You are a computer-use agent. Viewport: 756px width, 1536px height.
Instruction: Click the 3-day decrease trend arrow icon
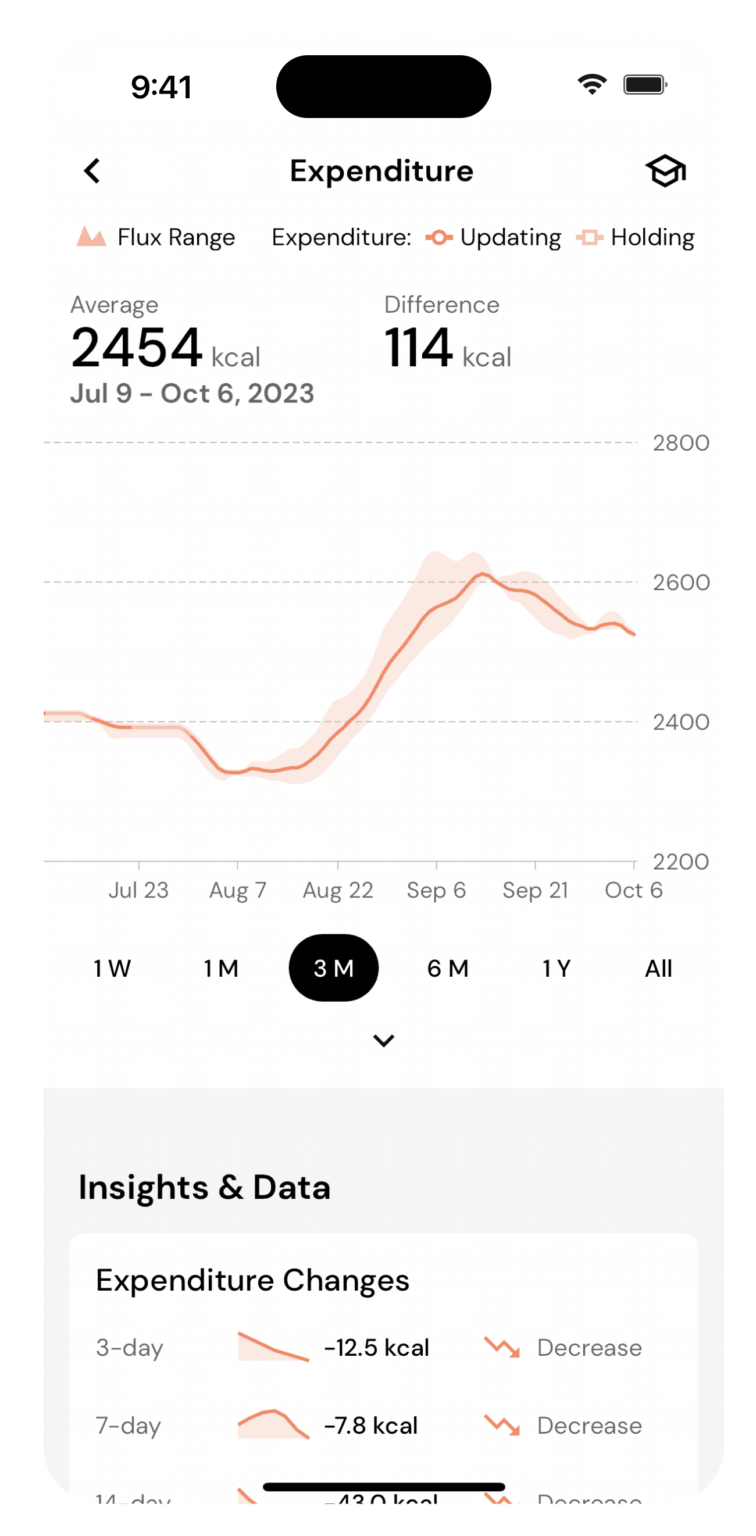[x=504, y=1348]
